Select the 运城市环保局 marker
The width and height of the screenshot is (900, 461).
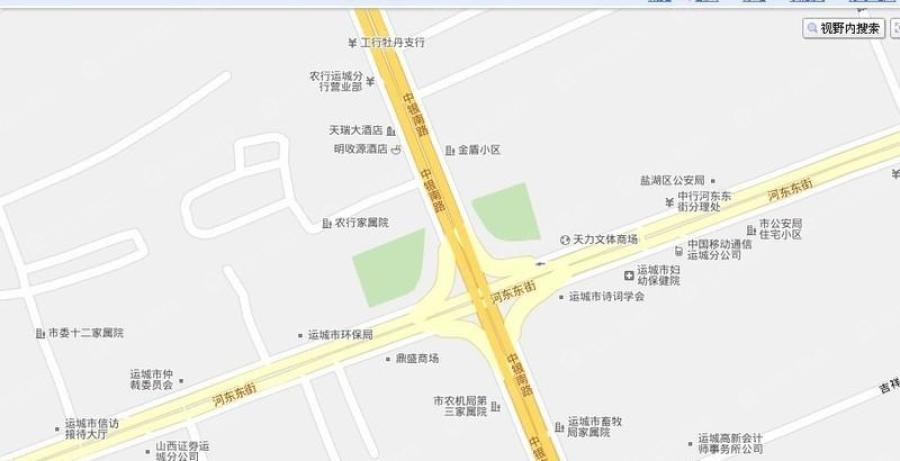click(300, 335)
